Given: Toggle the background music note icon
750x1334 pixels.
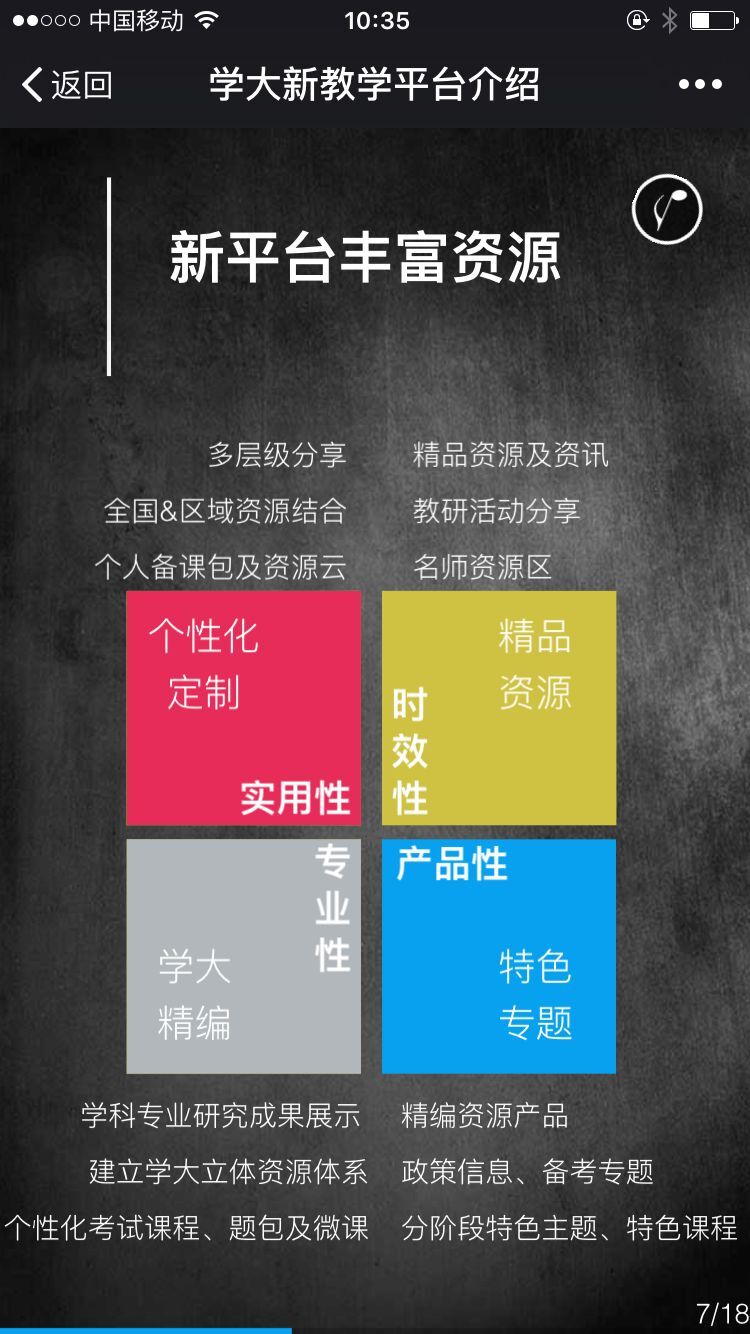Looking at the screenshot, I should [667, 210].
